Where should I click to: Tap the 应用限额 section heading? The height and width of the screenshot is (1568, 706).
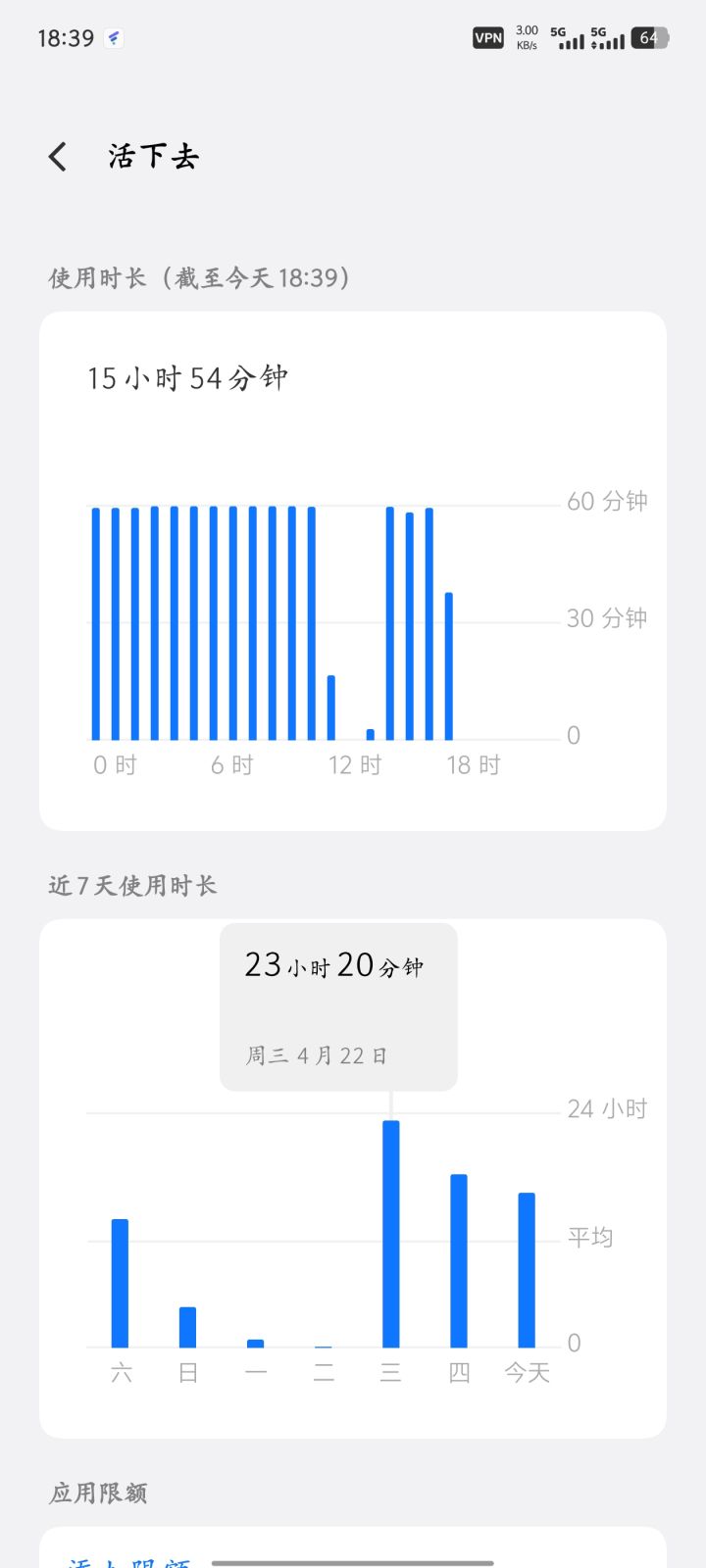tap(98, 1492)
